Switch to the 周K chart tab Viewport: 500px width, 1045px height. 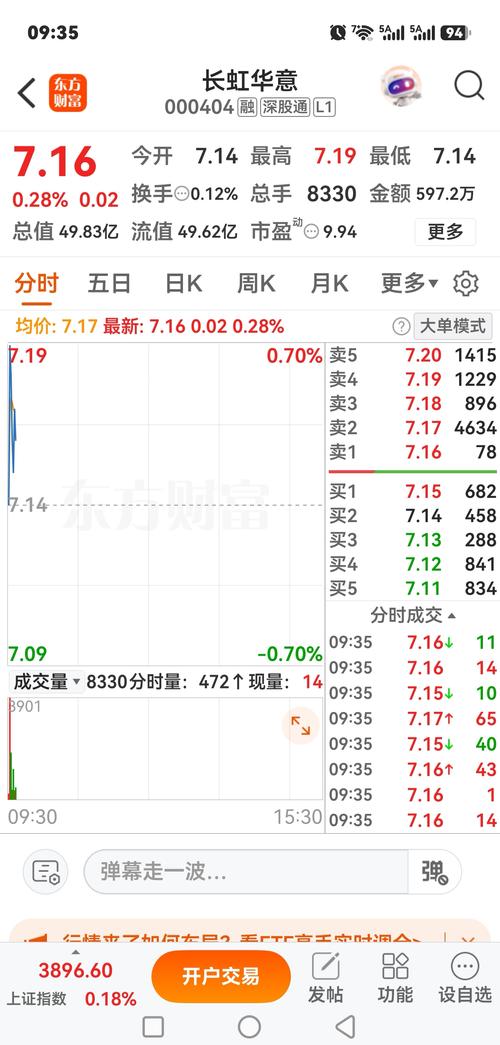pyautogui.click(x=256, y=283)
